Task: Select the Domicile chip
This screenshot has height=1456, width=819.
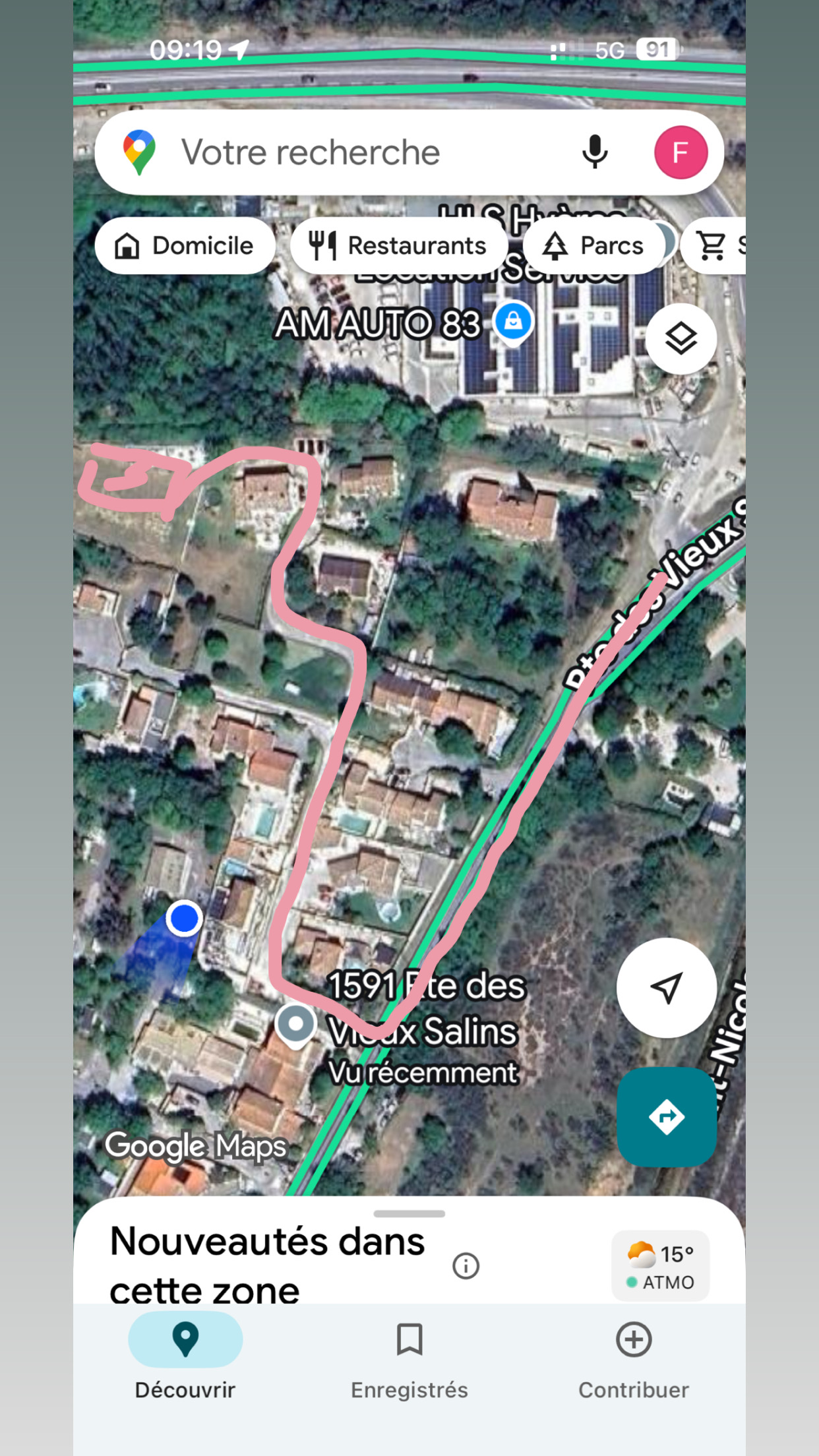Action: pyautogui.click(x=185, y=246)
